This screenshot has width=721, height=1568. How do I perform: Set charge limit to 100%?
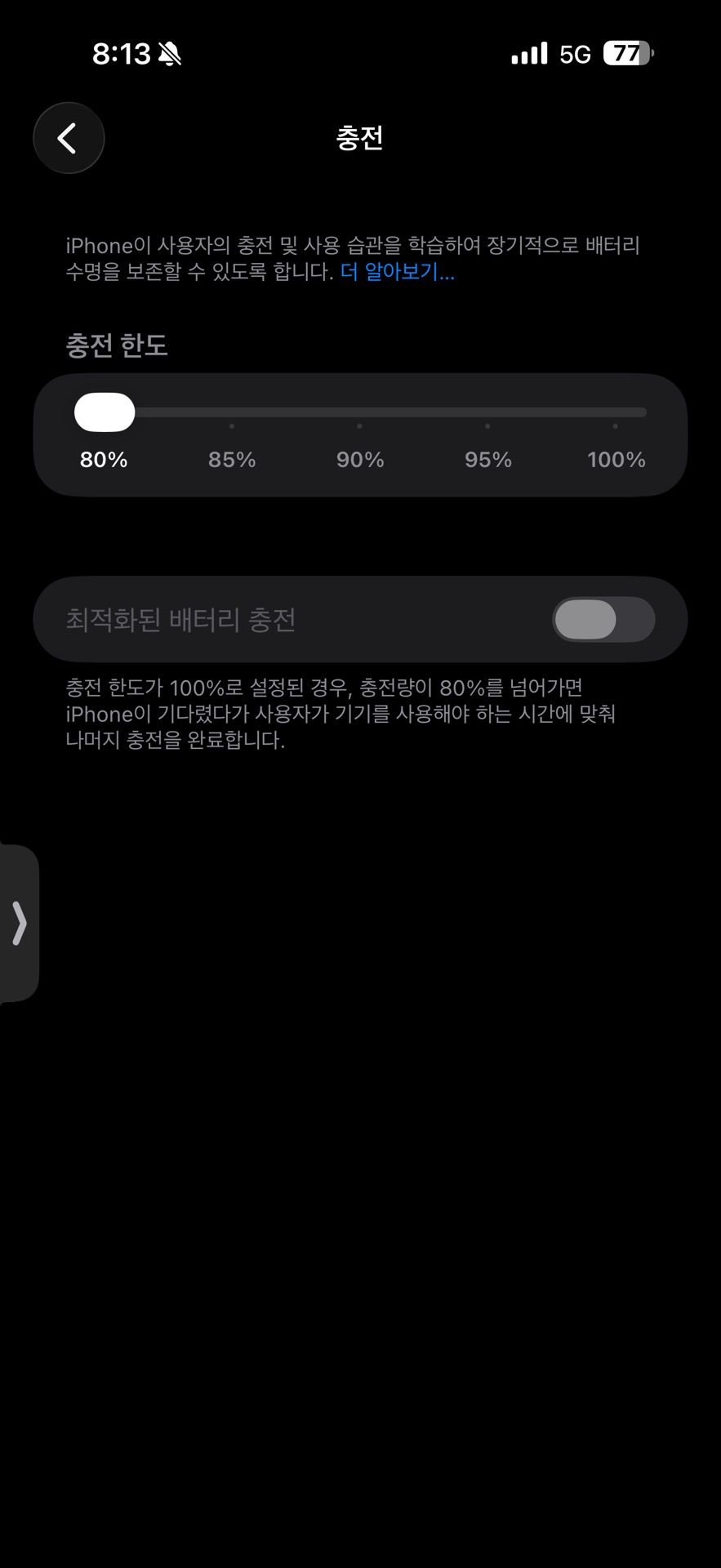[x=616, y=413]
